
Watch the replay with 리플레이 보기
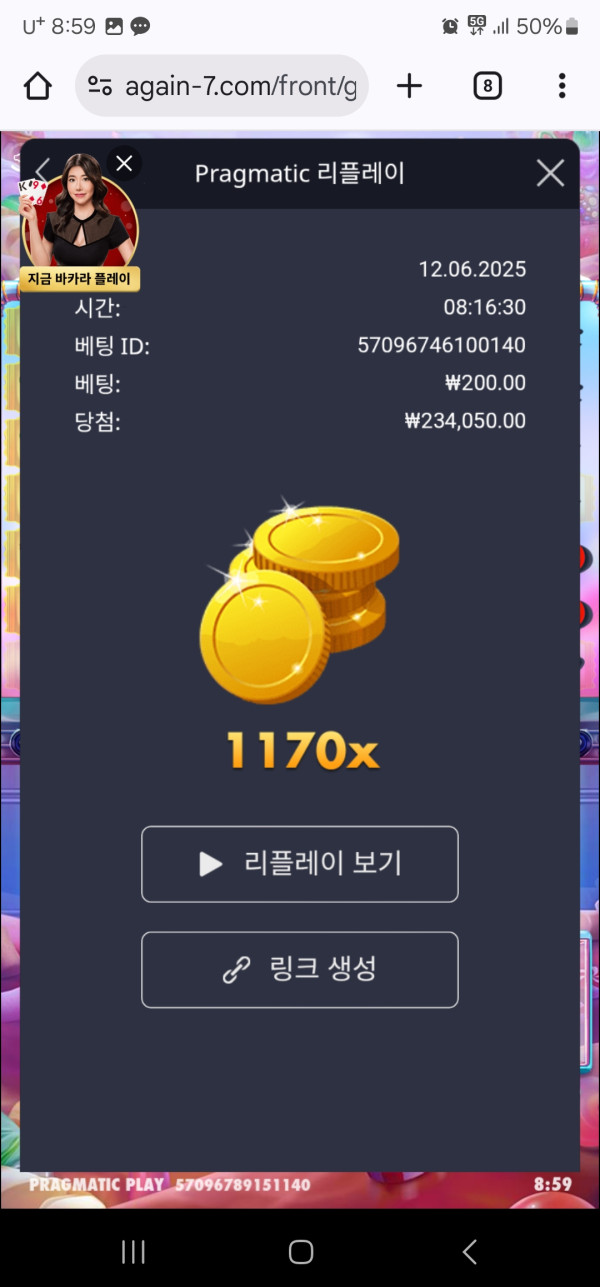click(x=300, y=864)
